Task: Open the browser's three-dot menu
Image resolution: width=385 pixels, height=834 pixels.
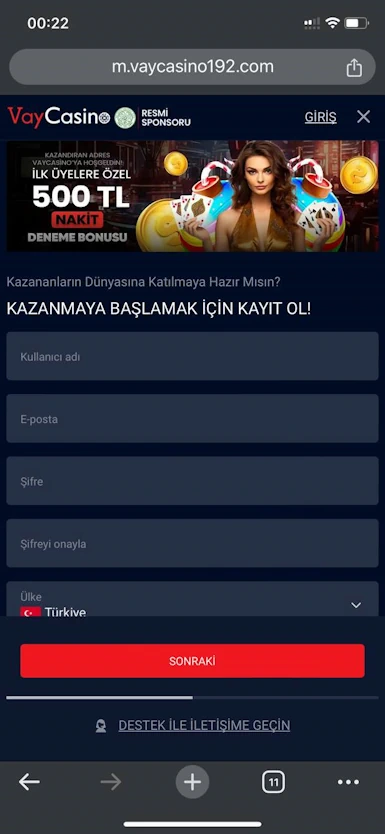Action: point(348,782)
